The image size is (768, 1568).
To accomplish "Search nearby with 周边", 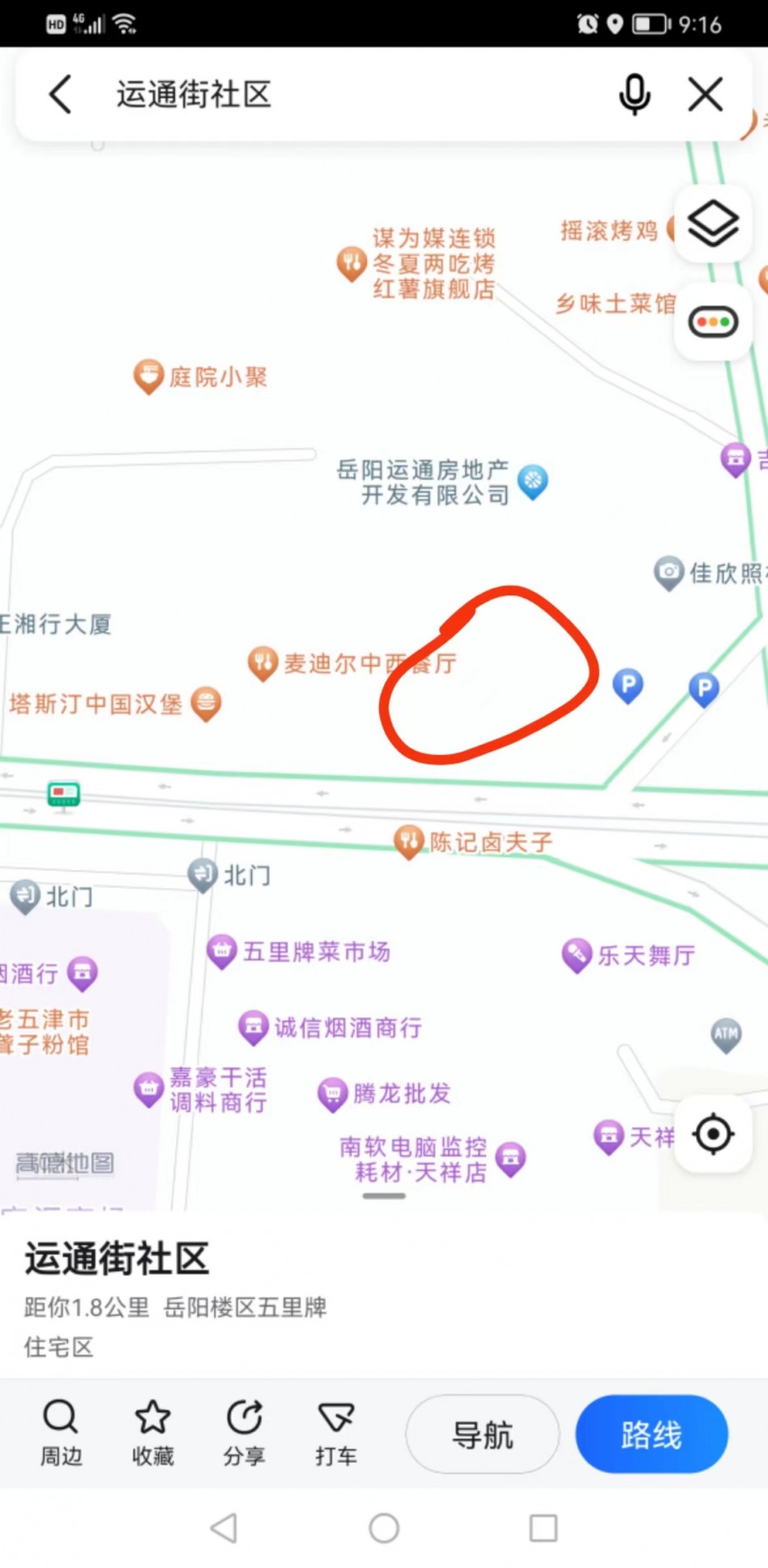I will [x=61, y=1431].
